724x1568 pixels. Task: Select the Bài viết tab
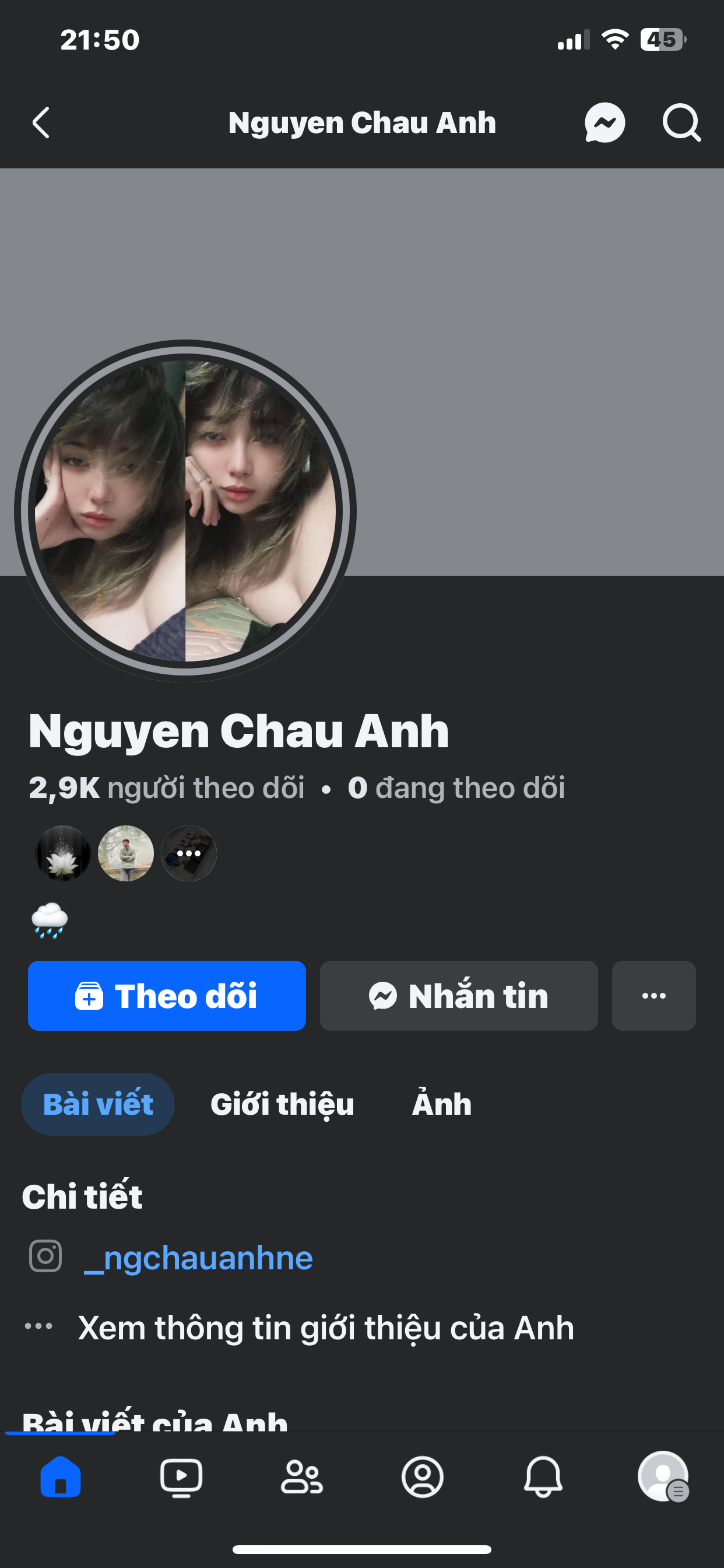[x=98, y=1104]
